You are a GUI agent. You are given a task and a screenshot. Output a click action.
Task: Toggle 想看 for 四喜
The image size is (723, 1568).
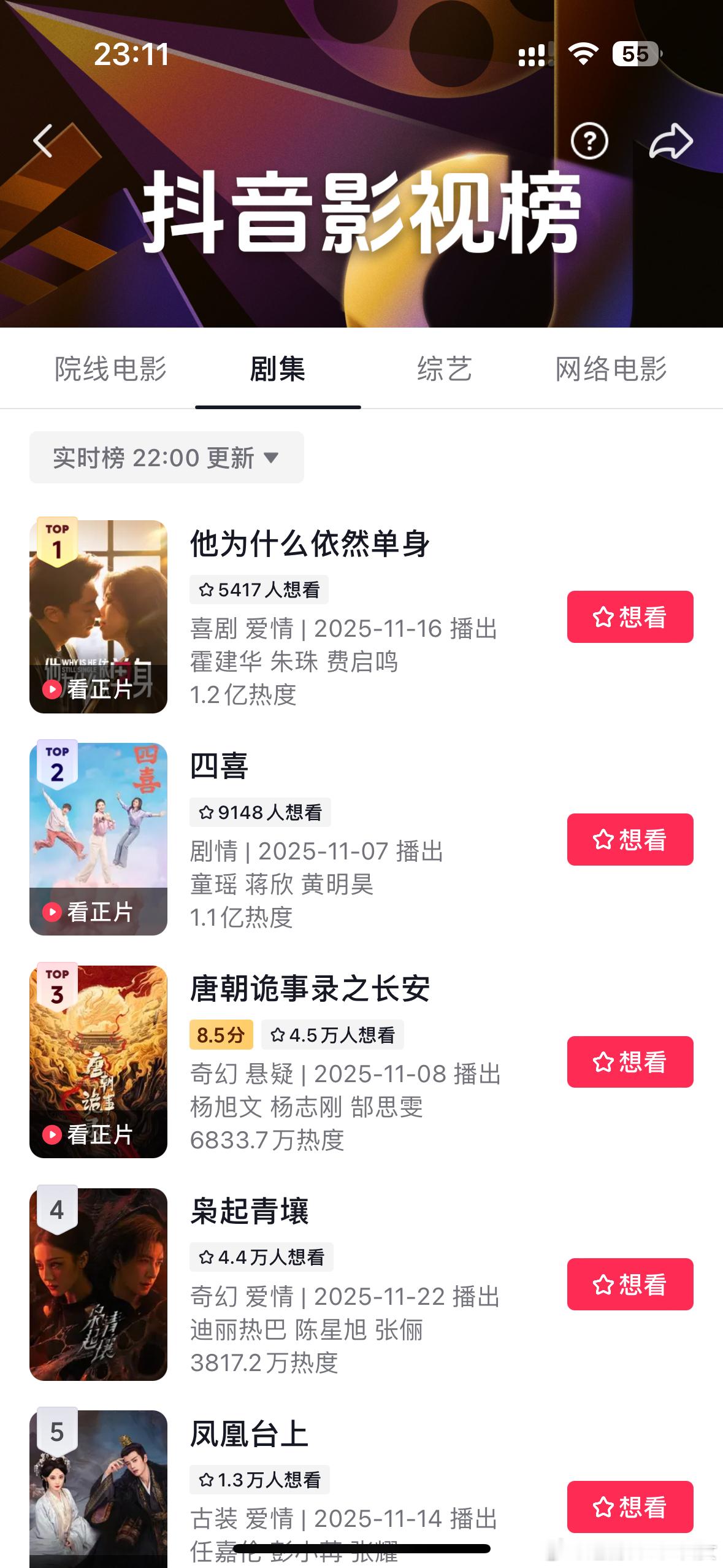pyautogui.click(x=629, y=841)
